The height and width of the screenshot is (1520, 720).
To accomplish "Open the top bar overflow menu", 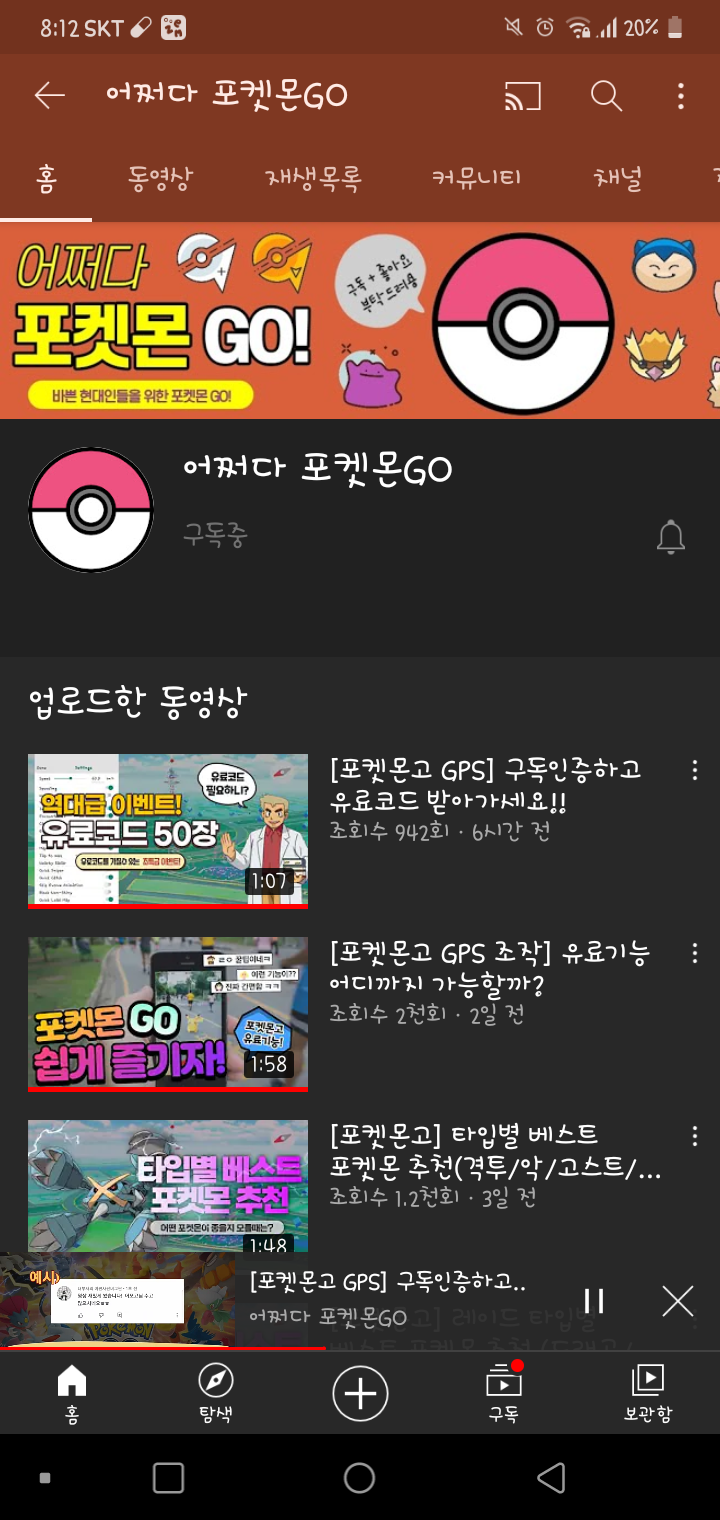I will (680, 96).
